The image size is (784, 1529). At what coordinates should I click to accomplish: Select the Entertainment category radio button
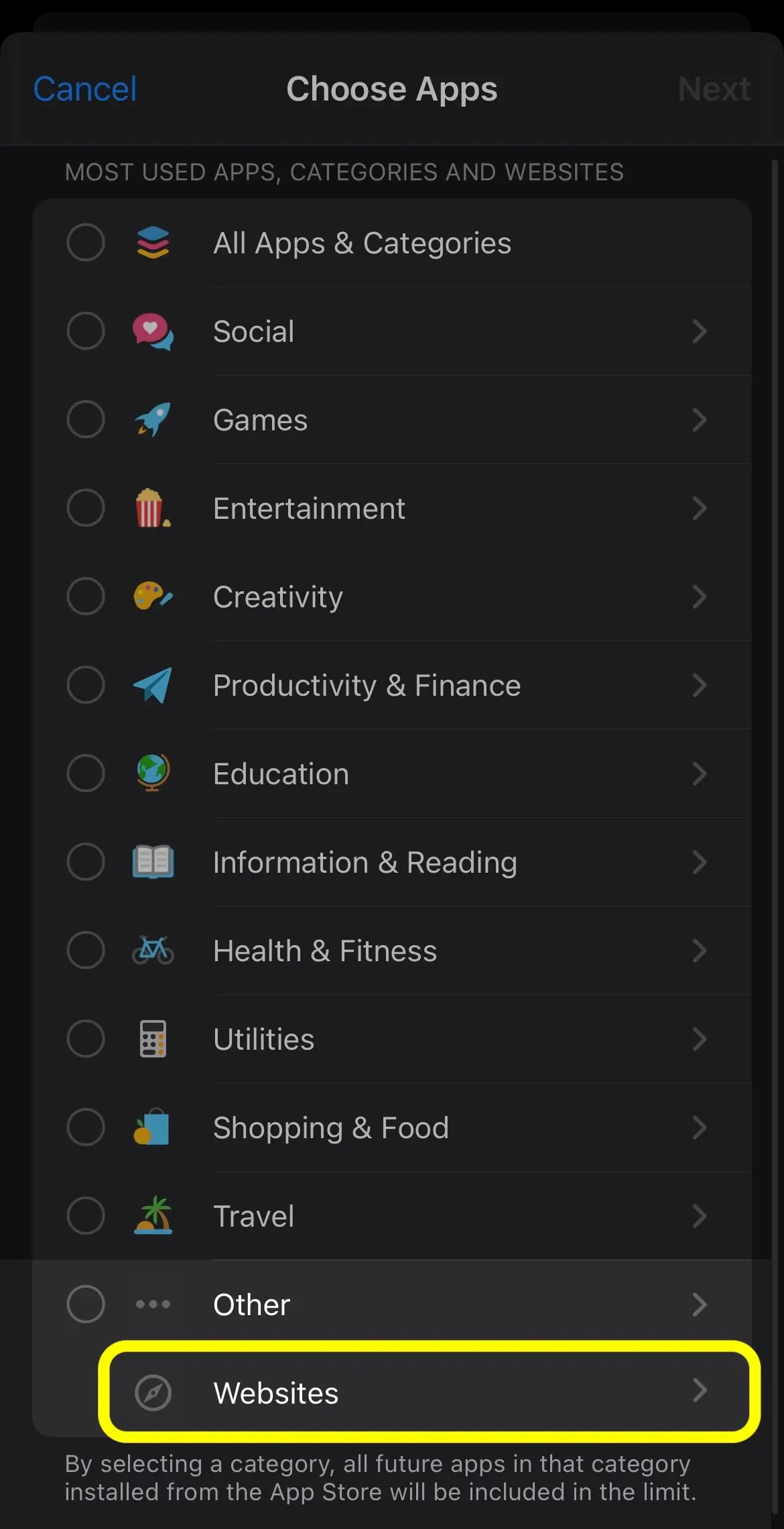(86, 508)
